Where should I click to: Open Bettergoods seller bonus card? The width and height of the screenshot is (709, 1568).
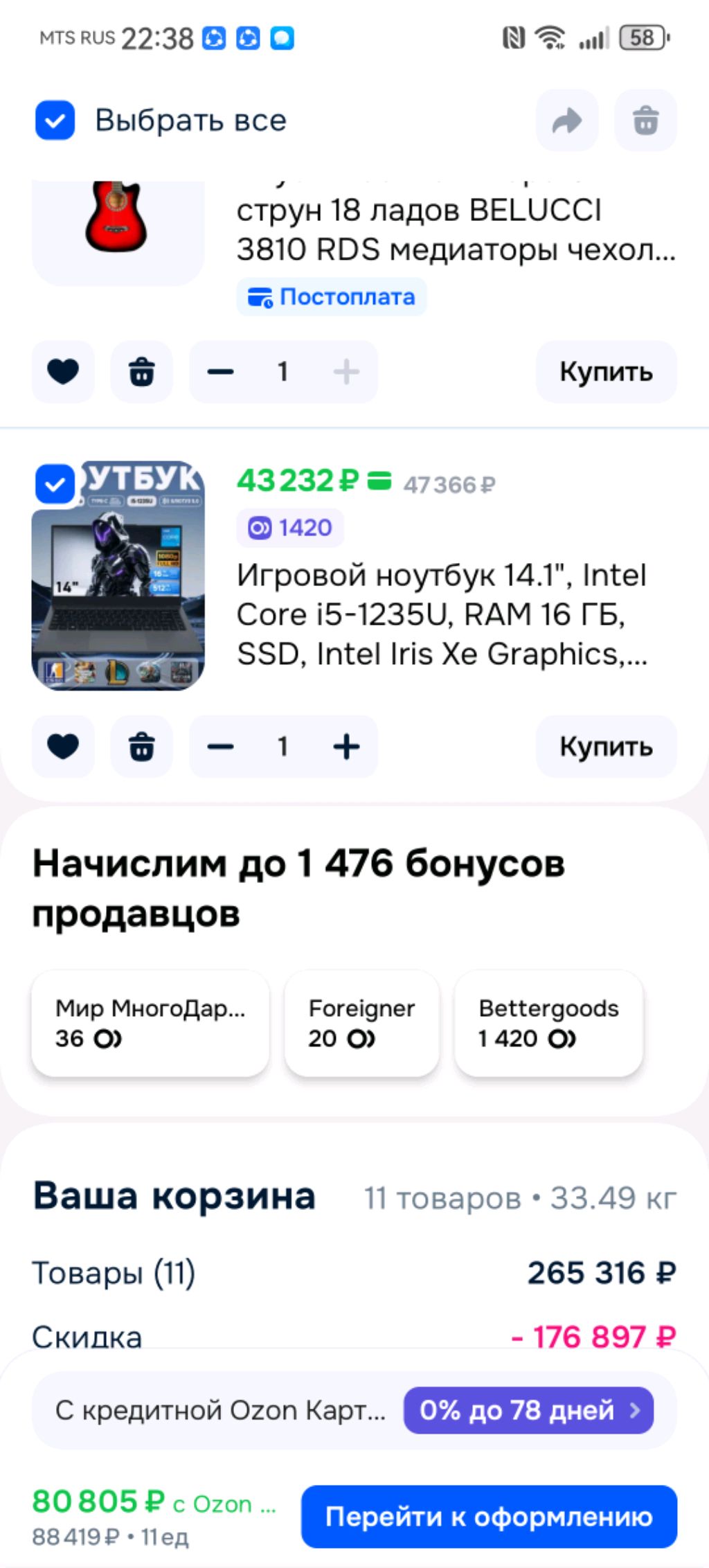(548, 1023)
